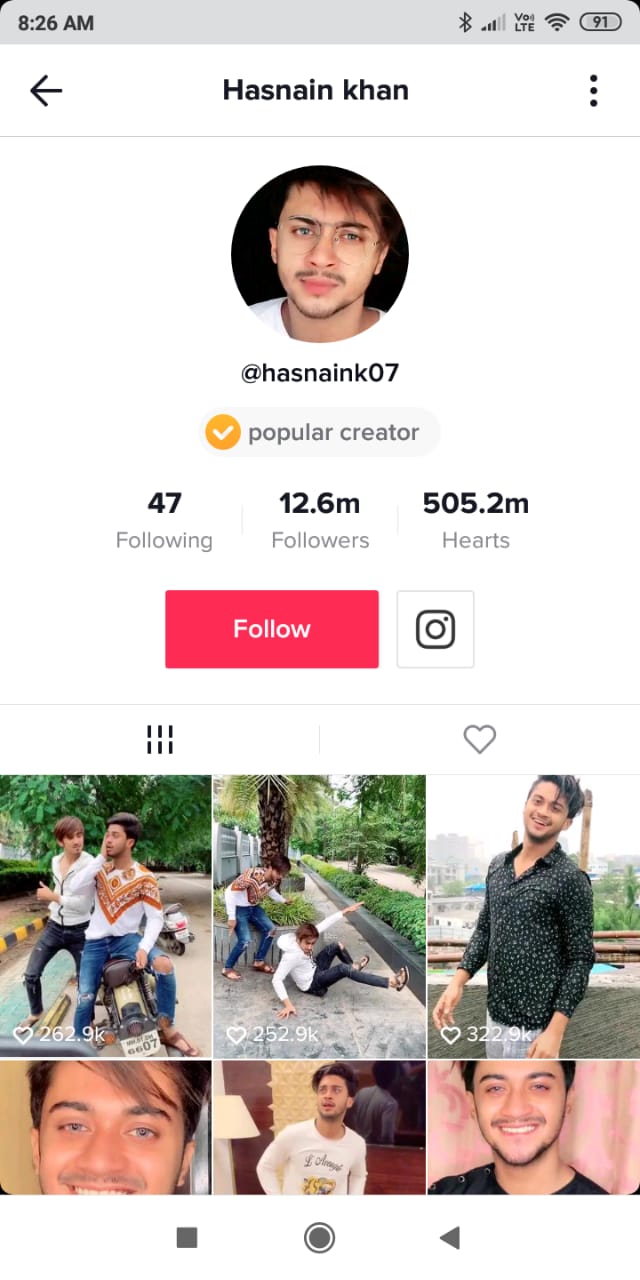Open the three-dot overflow menu
Image resolution: width=640 pixels, height=1280 pixels.
point(593,91)
